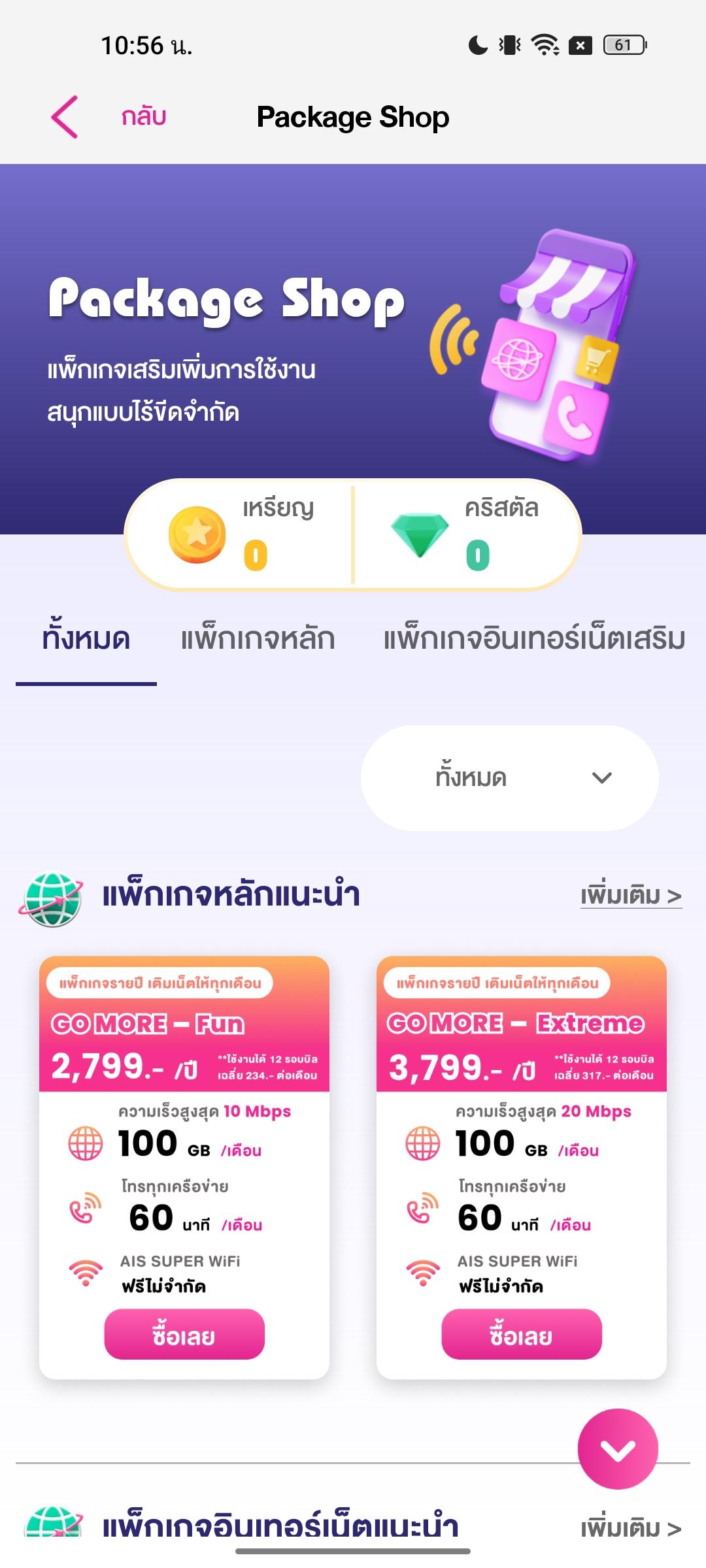
Task: Tap the pink back arrow
Action: 65,117
